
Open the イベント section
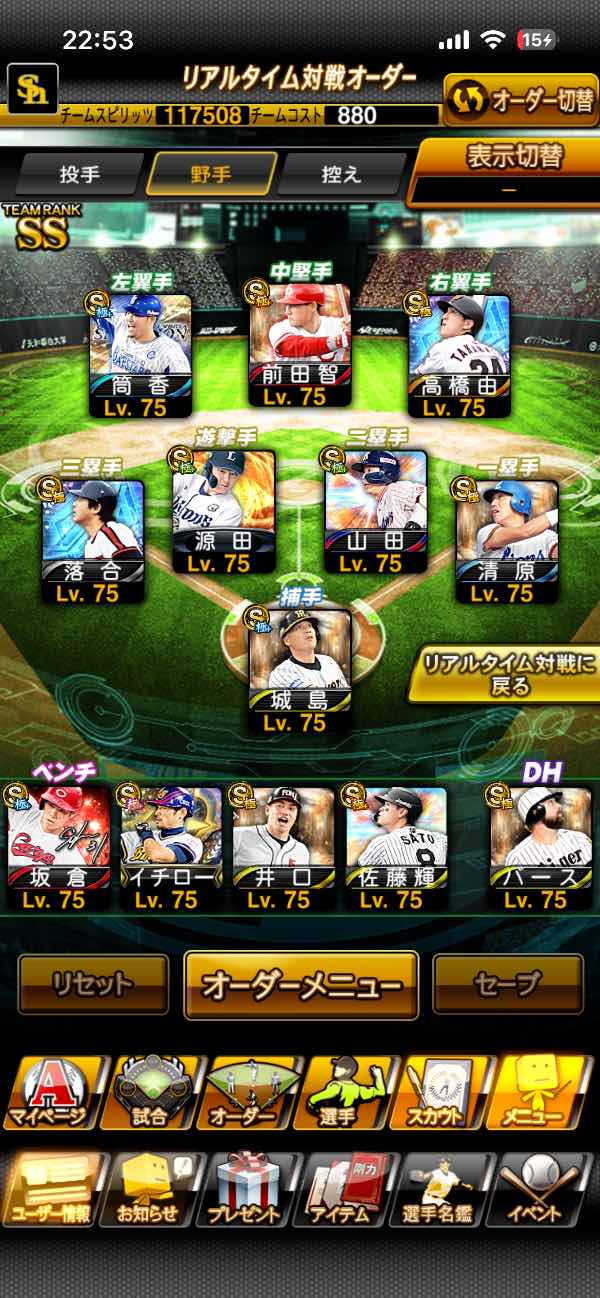545,1190
